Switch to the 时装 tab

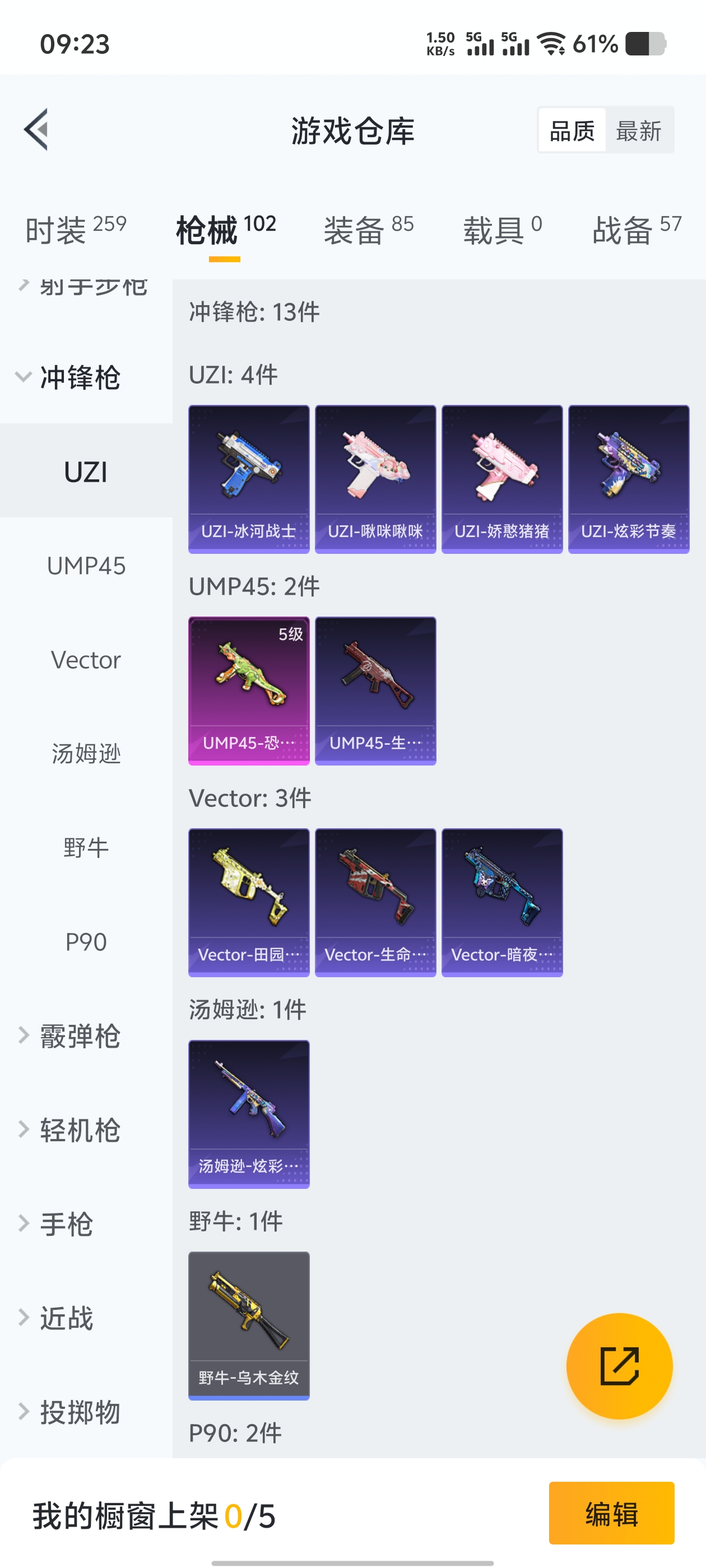click(x=76, y=230)
